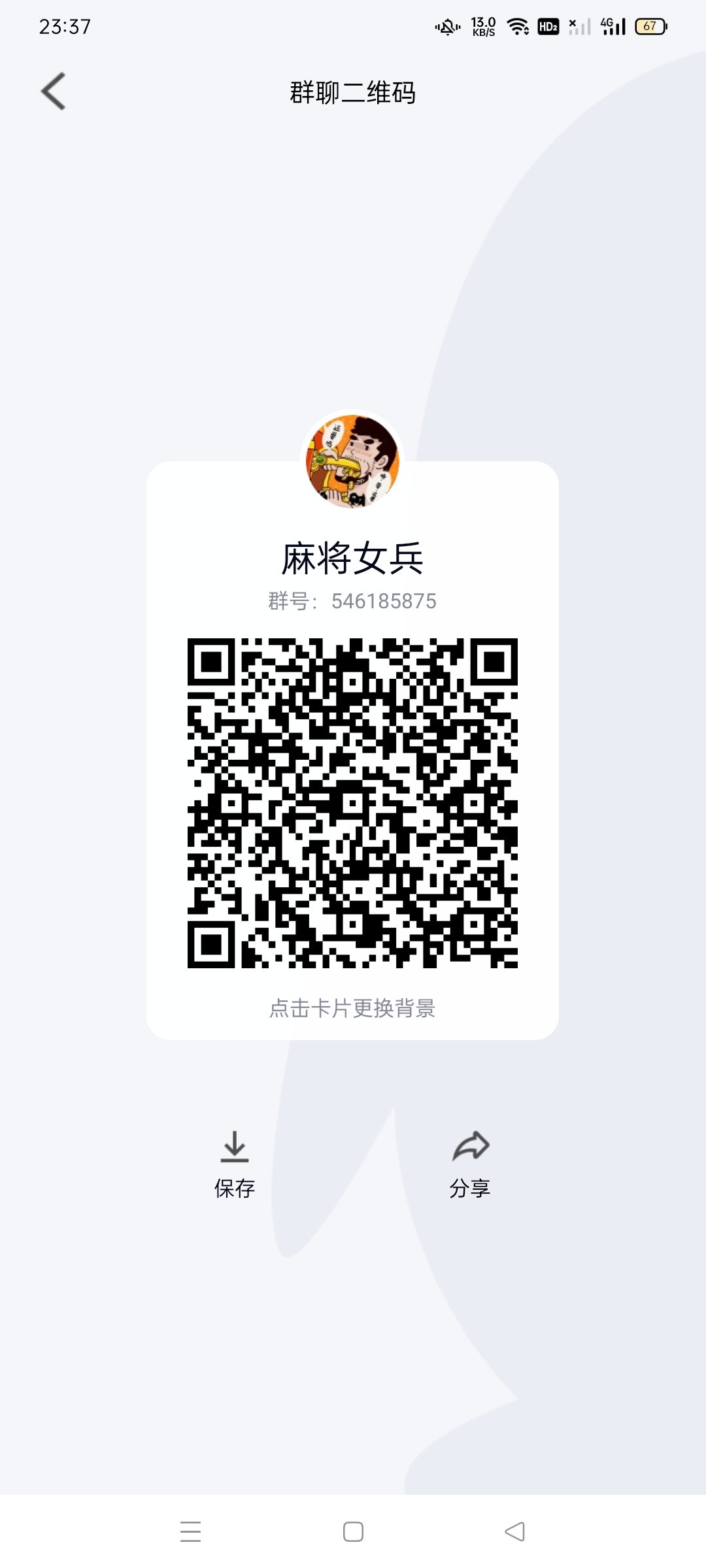The image size is (706, 1568).
Task: Go to home screen via system bar
Action: pyautogui.click(x=353, y=1531)
